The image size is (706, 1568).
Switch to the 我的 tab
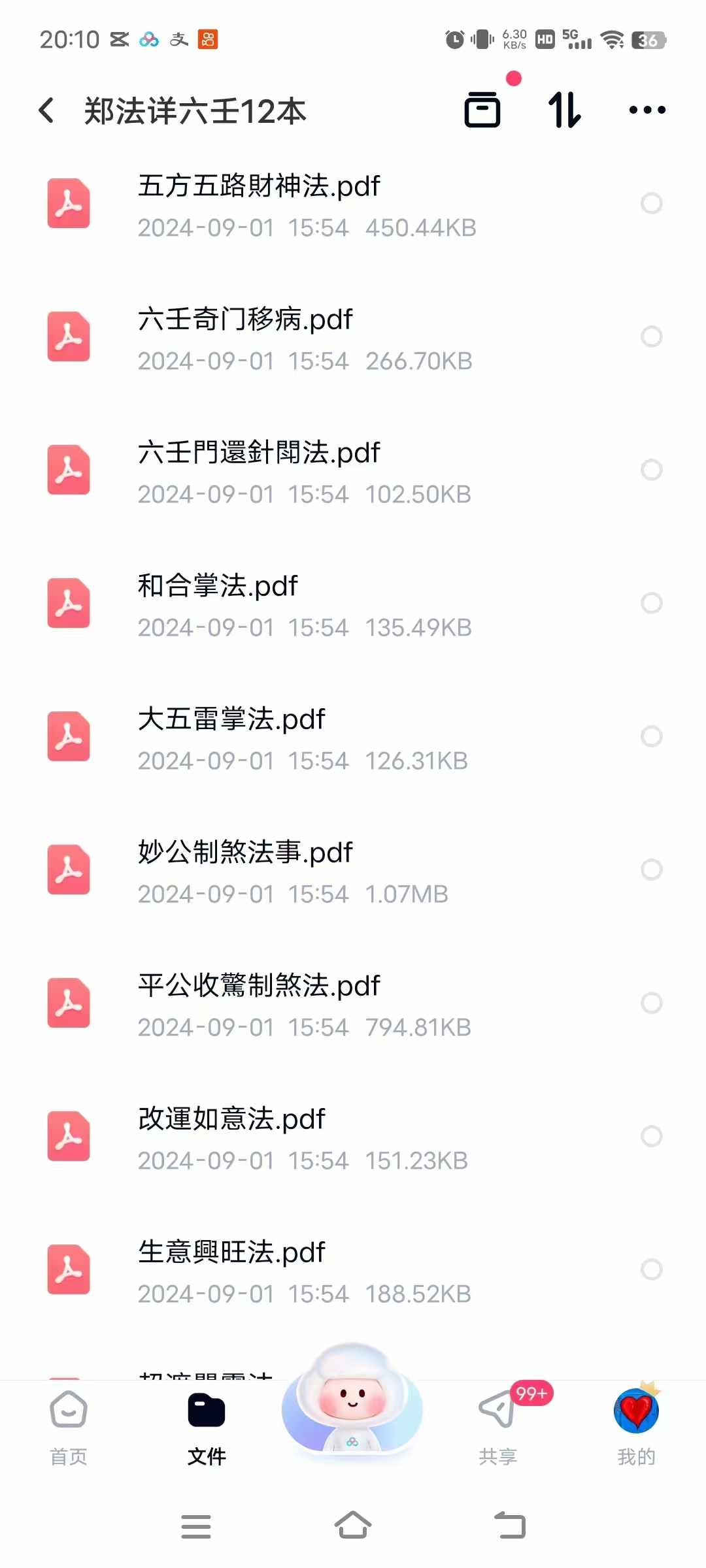point(636,1428)
